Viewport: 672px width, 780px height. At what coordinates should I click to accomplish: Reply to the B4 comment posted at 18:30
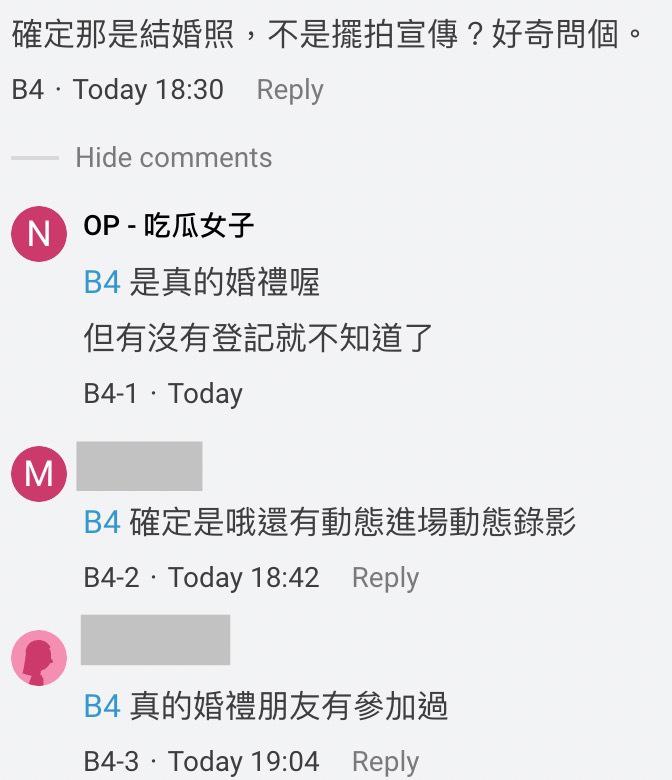click(x=290, y=90)
